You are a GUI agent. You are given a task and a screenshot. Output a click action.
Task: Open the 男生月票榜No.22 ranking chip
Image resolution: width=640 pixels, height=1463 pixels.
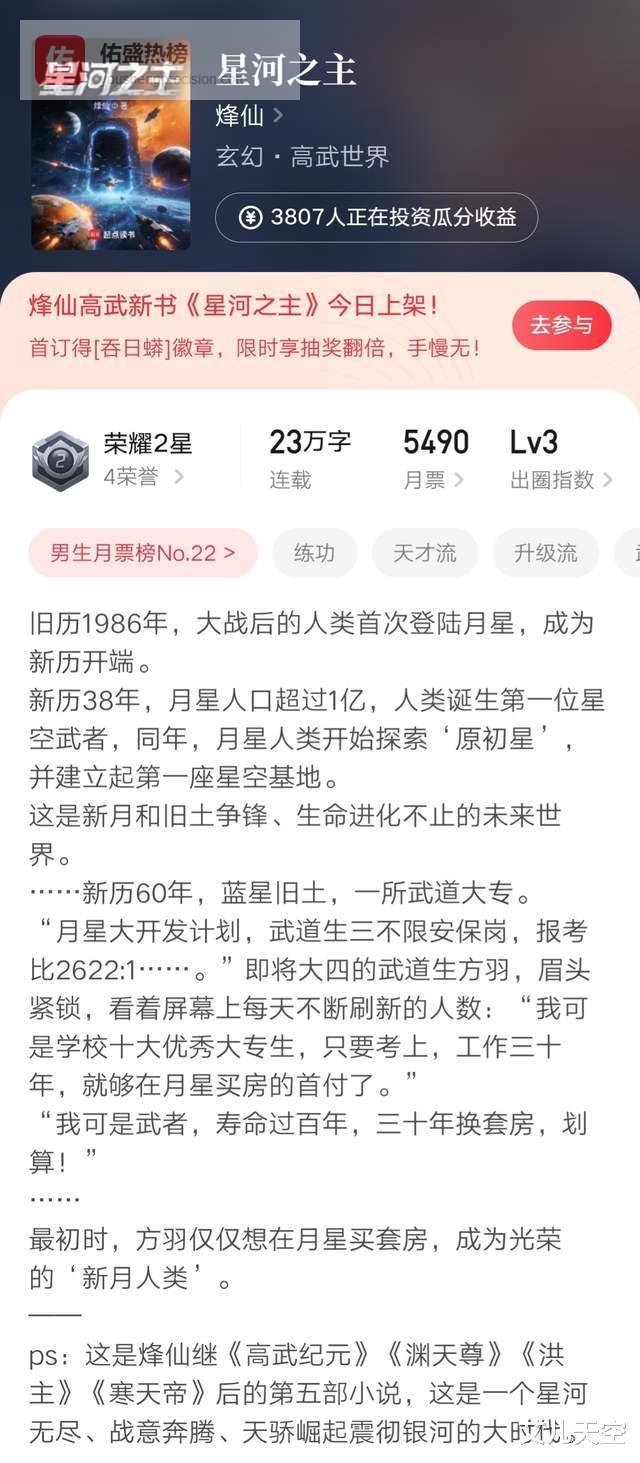[143, 553]
